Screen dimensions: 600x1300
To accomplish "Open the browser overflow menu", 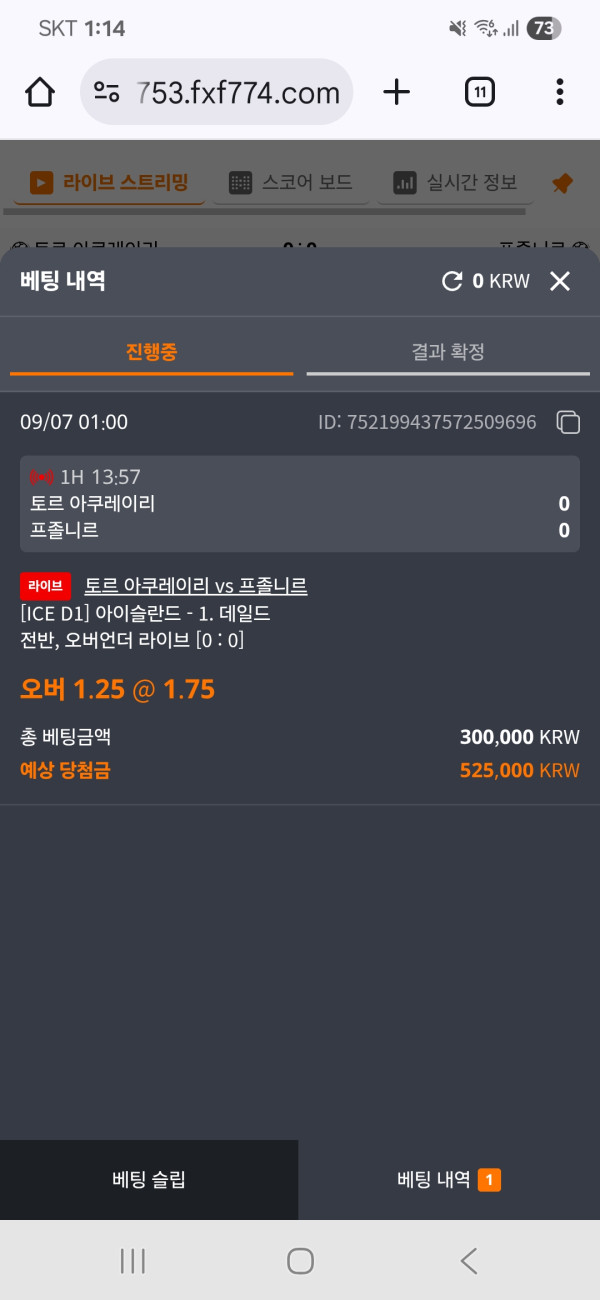I will [559, 93].
